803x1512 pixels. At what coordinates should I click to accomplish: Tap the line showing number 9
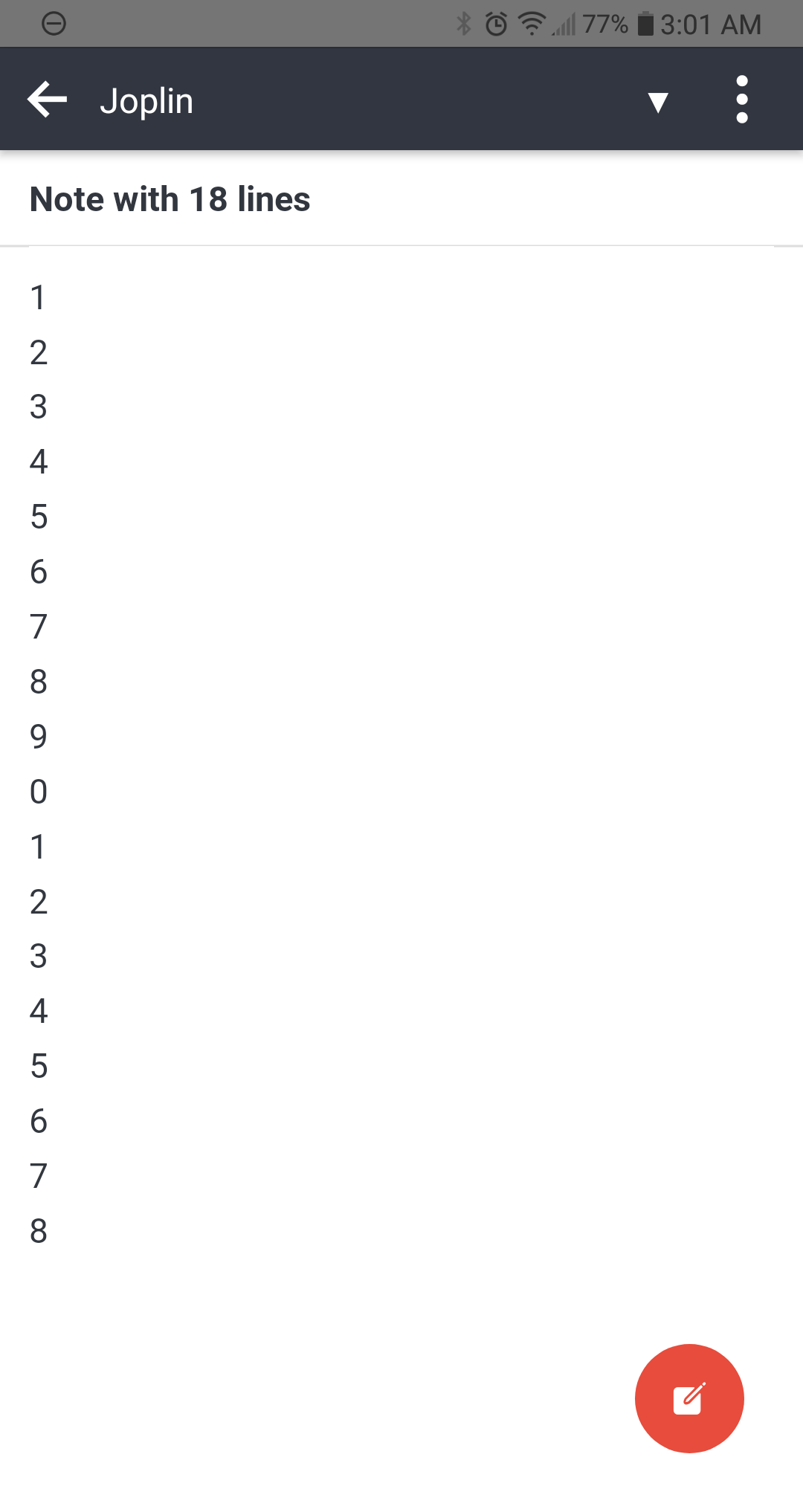[38, 737]
